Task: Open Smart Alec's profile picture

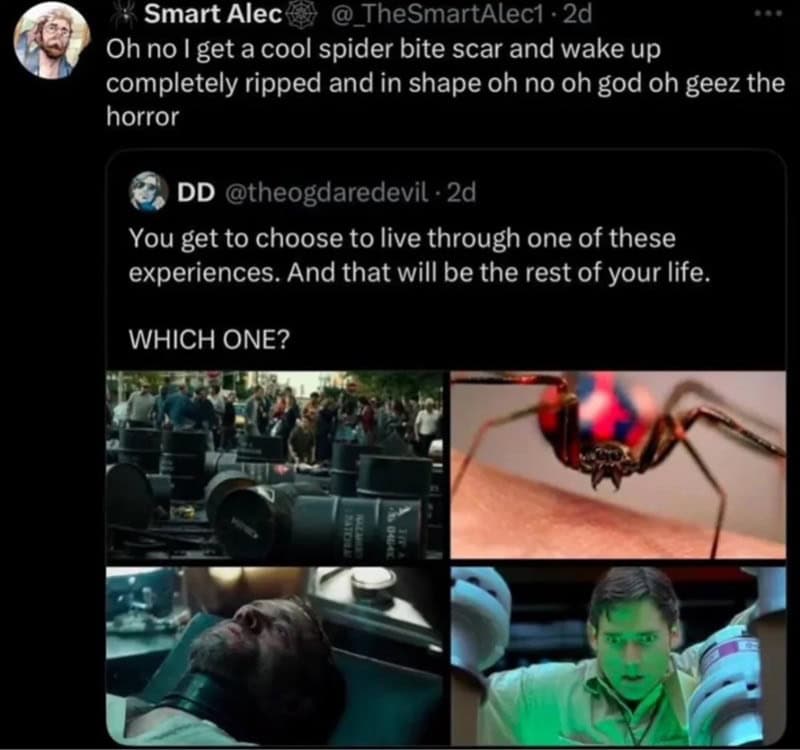Action: 52,40
